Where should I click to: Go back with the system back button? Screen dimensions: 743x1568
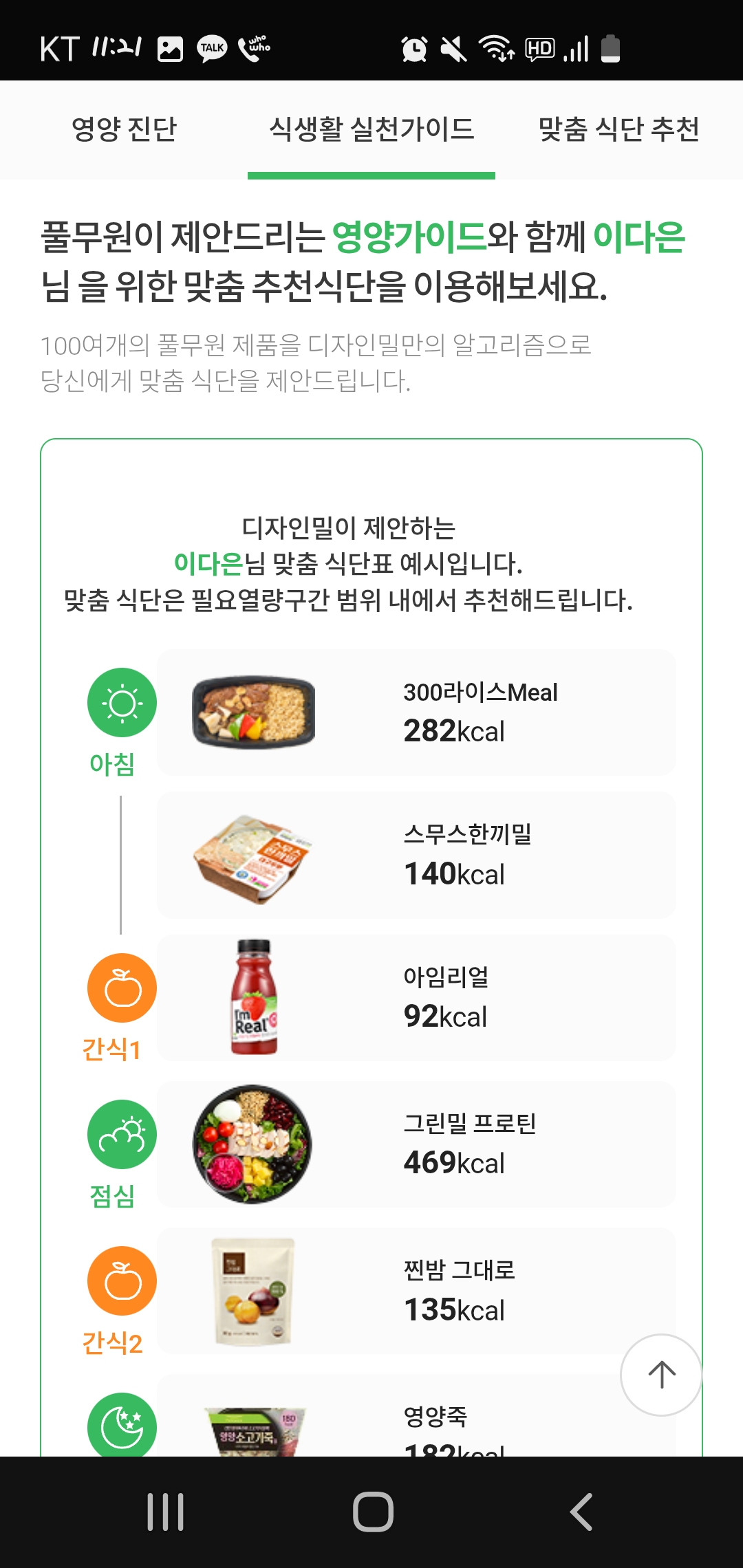(581, 1512)
